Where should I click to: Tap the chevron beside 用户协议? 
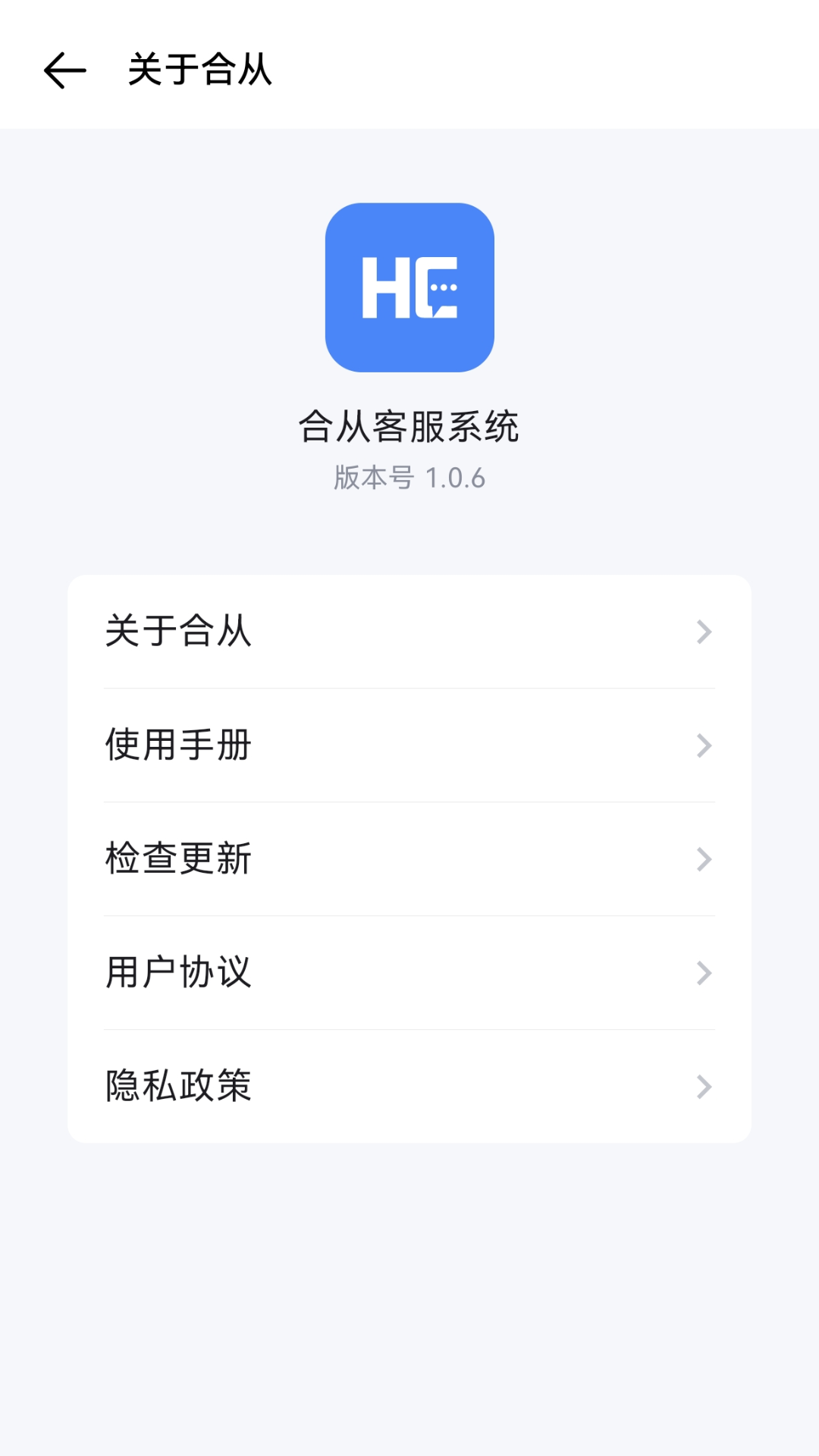tap(704, 973)
